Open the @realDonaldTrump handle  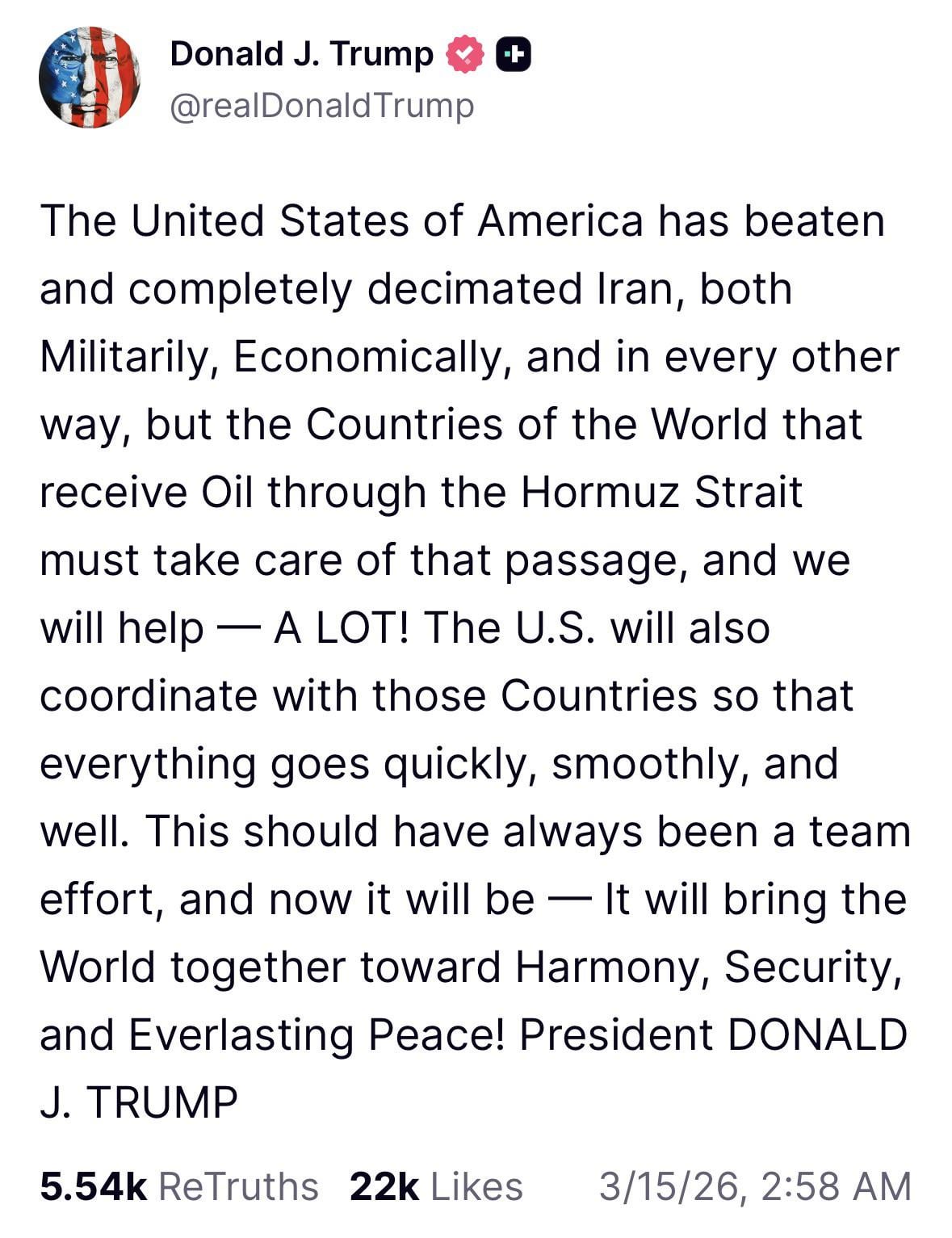(321, 106)
